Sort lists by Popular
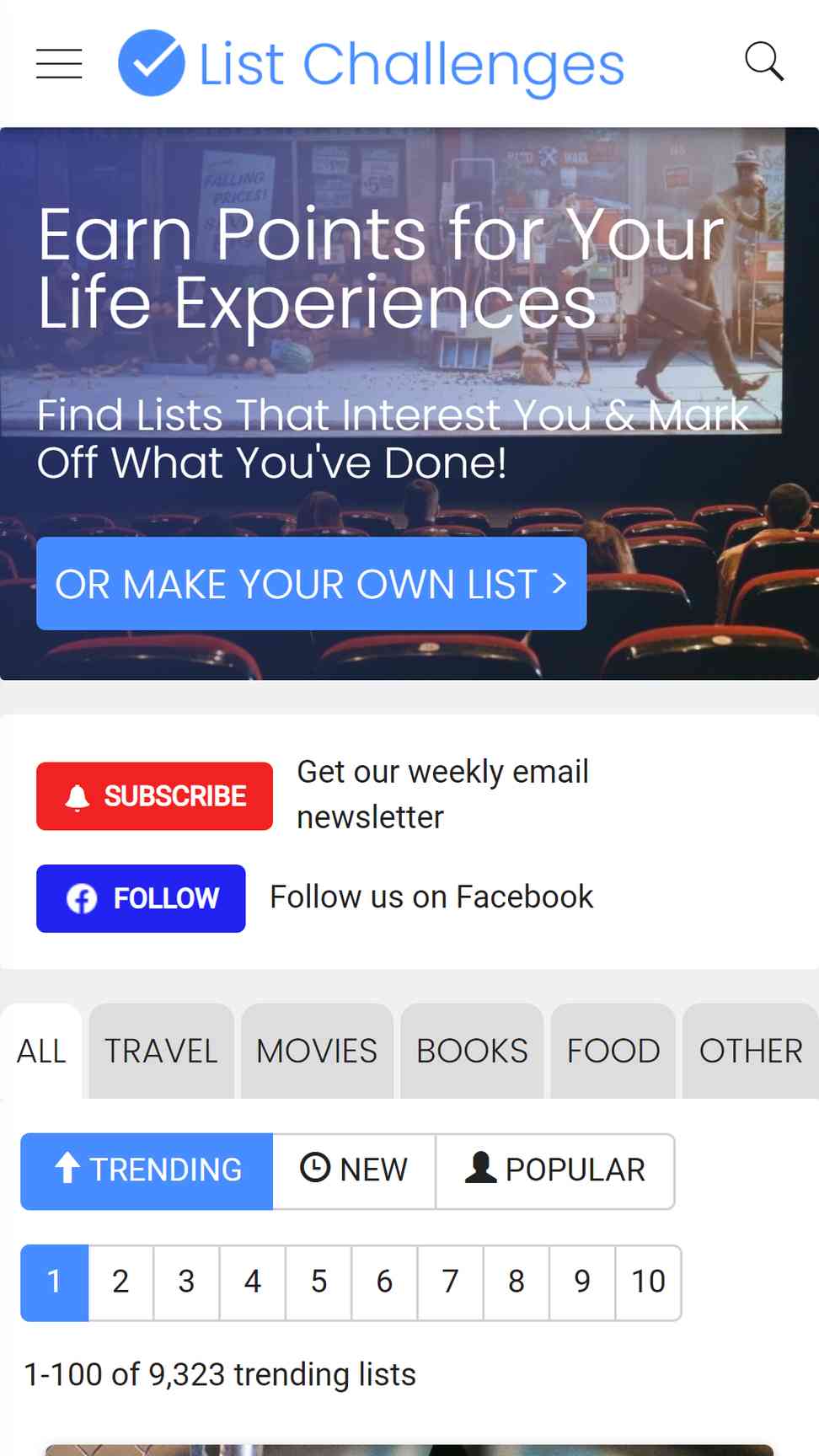Image resolution: width=819 pixels, height=1456 pixels. [x=554, y=1171]
